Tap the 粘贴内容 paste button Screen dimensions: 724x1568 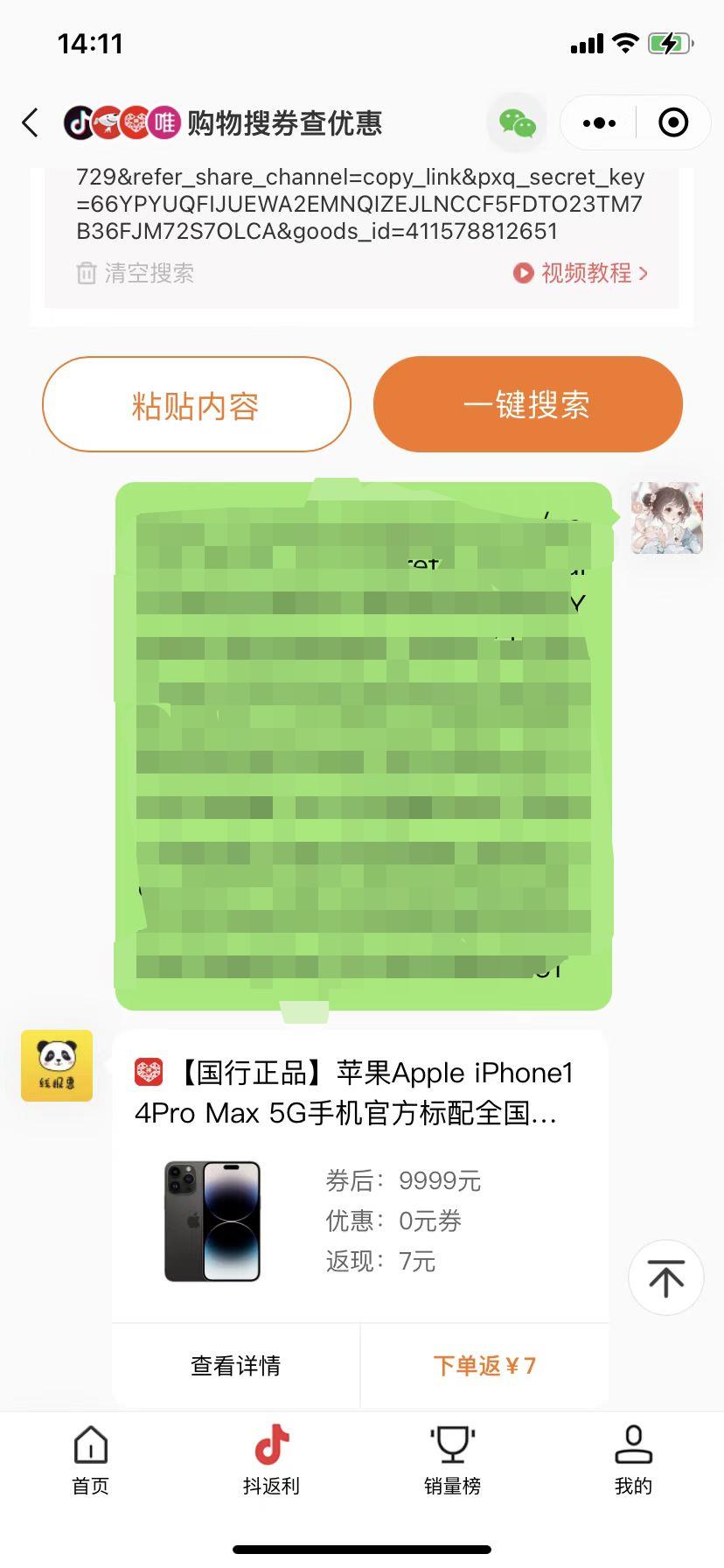(196, 404)
